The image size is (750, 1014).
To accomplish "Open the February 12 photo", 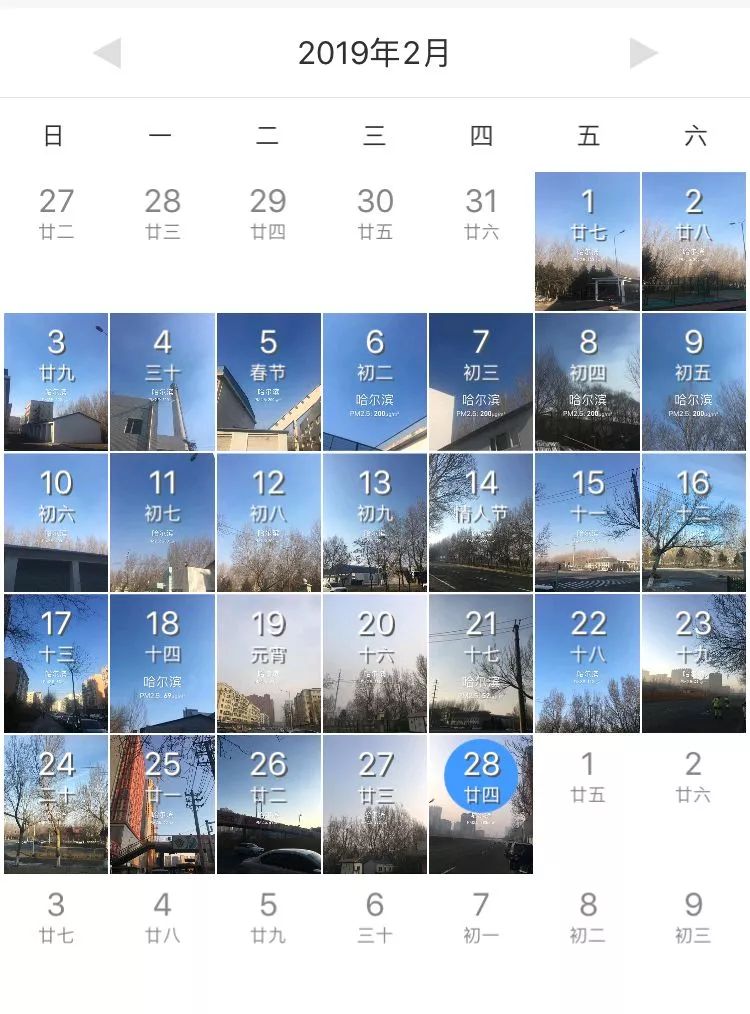I will 268,523.
